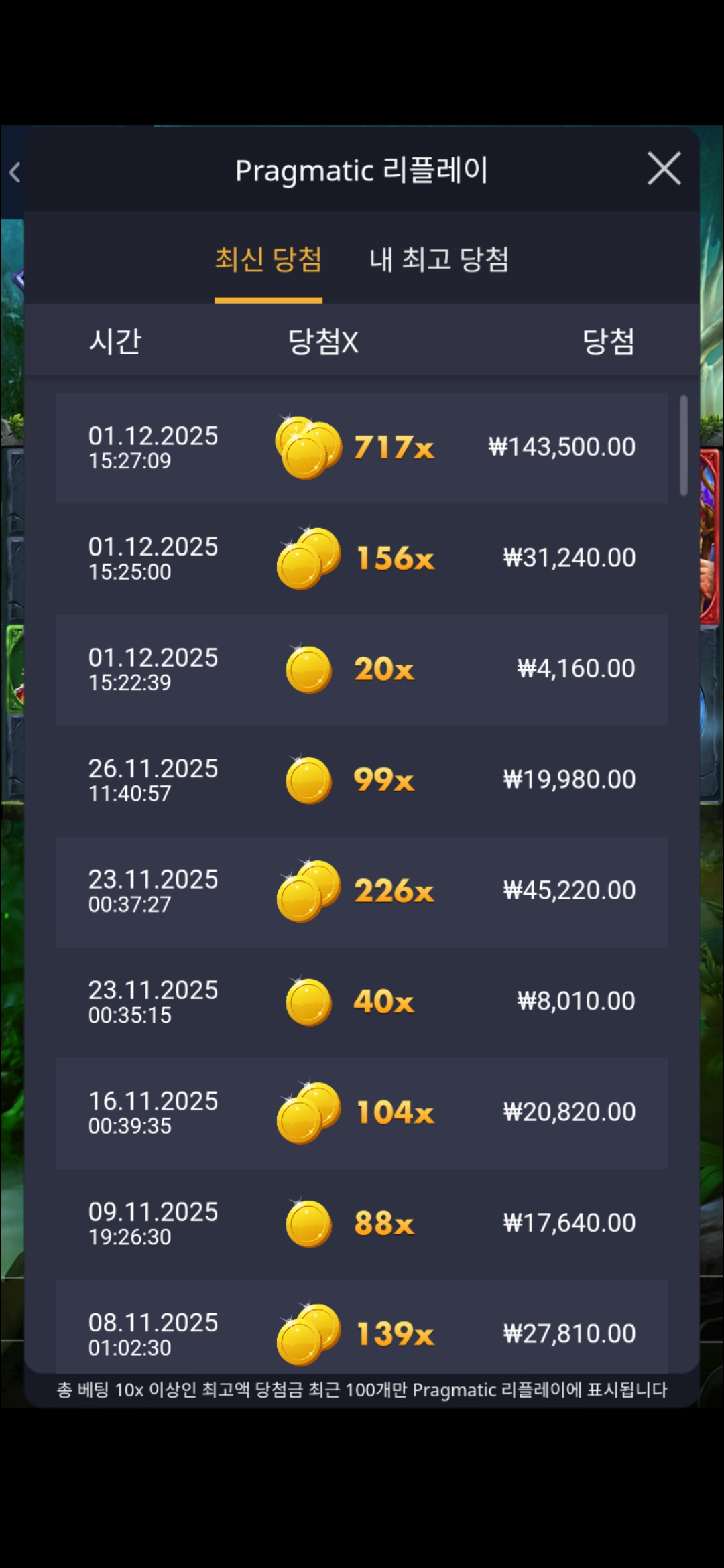
Task: Select the 최신 당첨 tab
Action: click(x=268, y=260)
